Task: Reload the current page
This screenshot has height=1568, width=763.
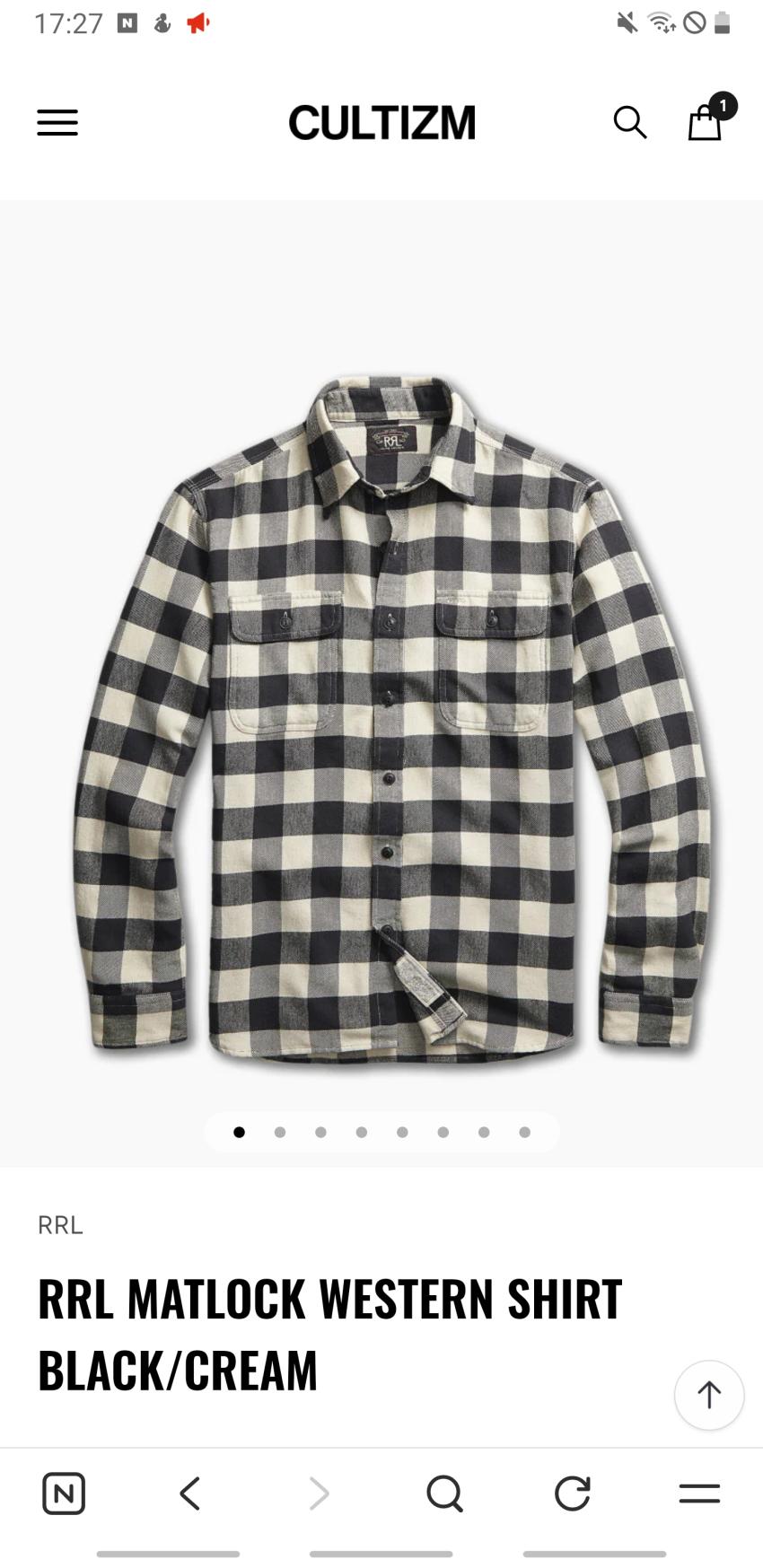Action: pyautogui.click(x=572, y=1494)
